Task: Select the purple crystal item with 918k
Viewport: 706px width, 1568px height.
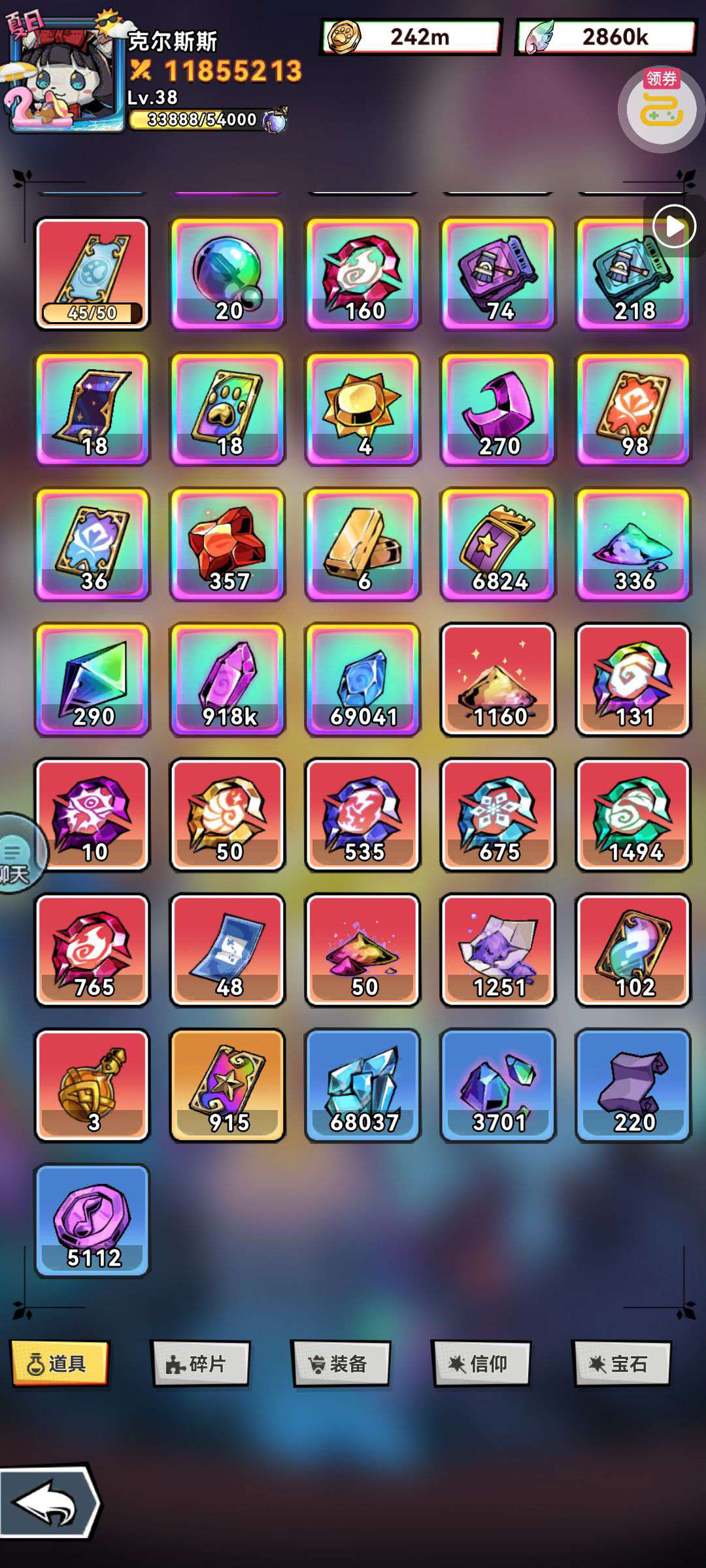Action: [x=227, y=679]
